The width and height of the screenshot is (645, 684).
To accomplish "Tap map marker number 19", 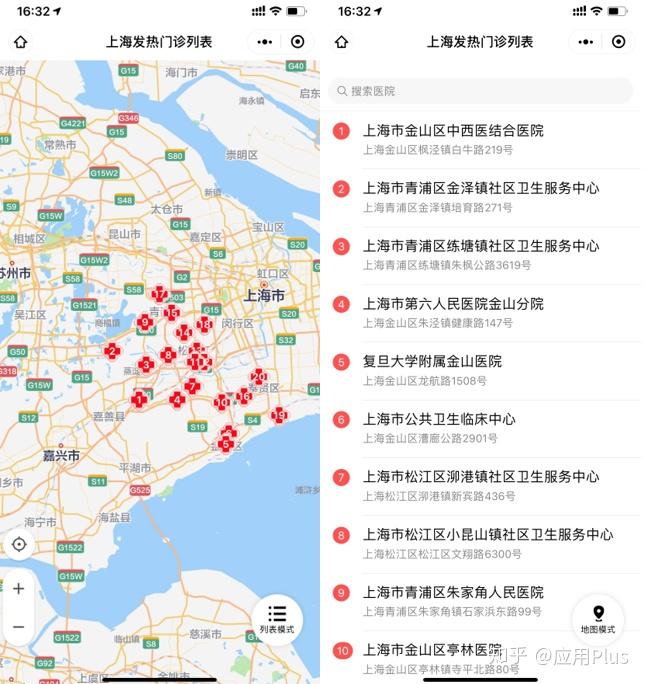I will coord(279,415).
